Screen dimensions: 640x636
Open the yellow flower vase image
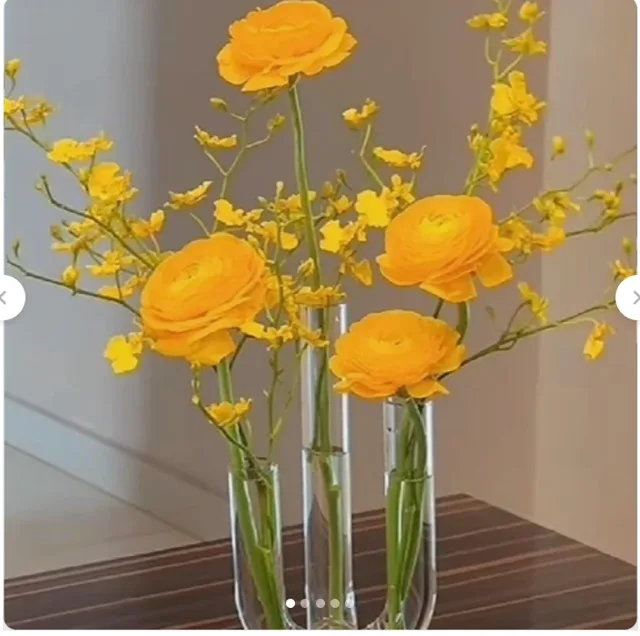tap(320, 314)
